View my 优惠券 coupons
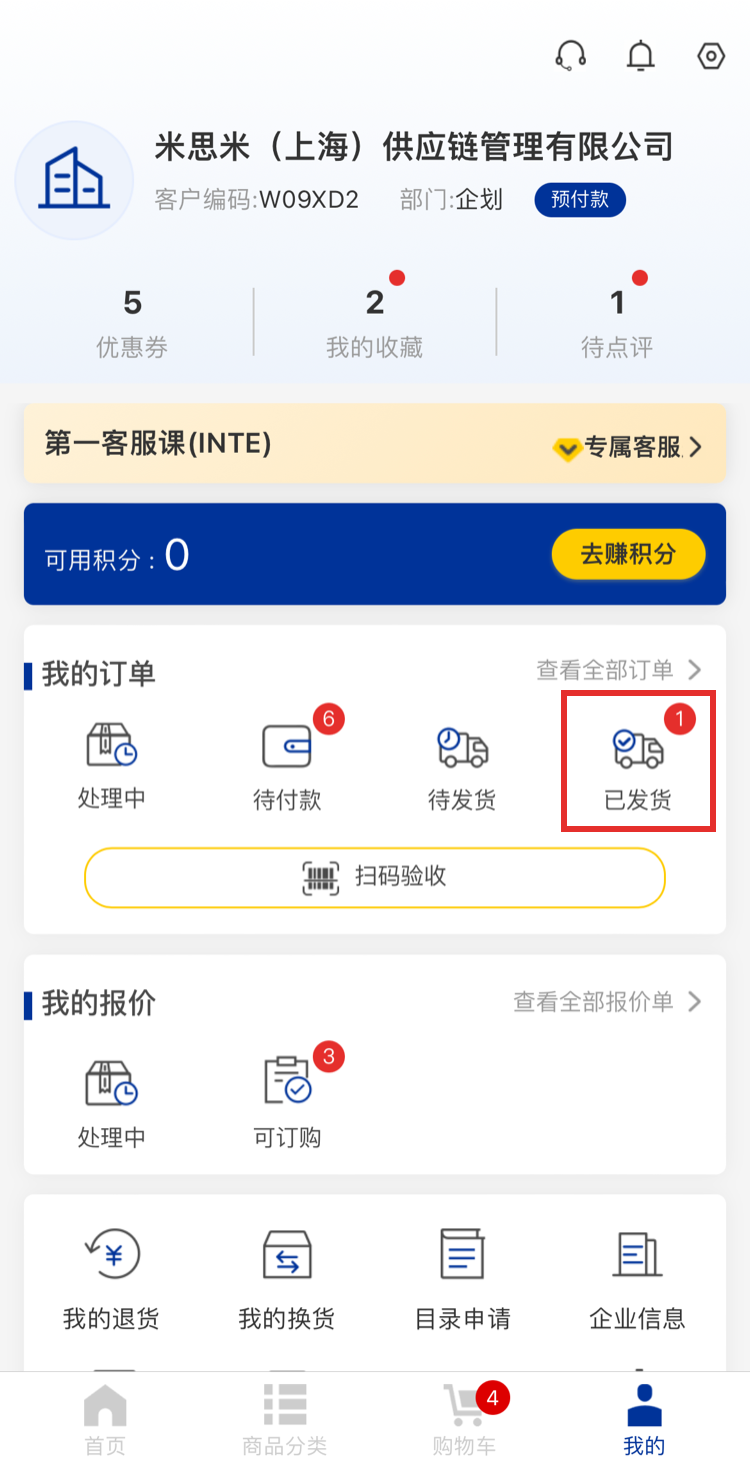 pyautogui.click(x=132, y=323)
